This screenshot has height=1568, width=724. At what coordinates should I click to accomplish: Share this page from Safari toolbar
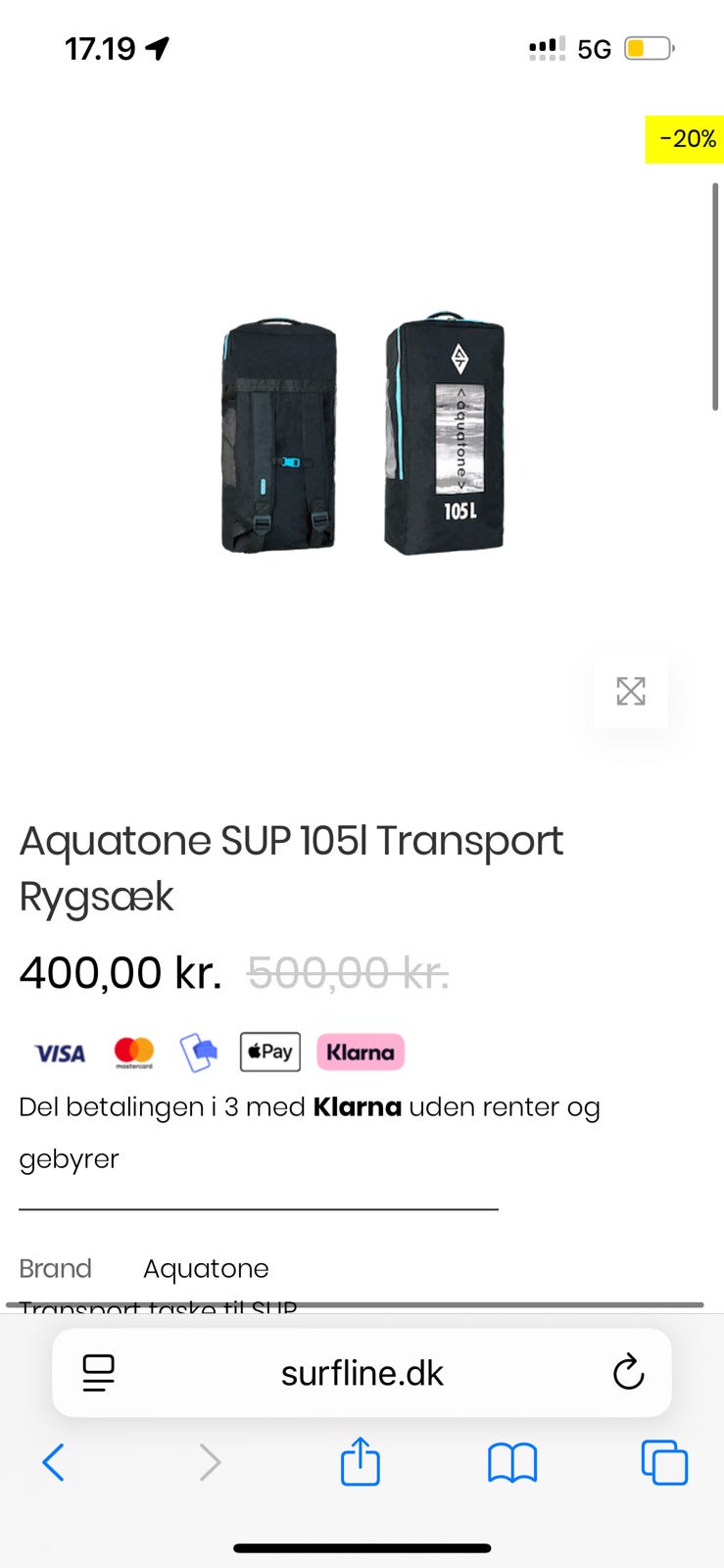click(360, 1461)
